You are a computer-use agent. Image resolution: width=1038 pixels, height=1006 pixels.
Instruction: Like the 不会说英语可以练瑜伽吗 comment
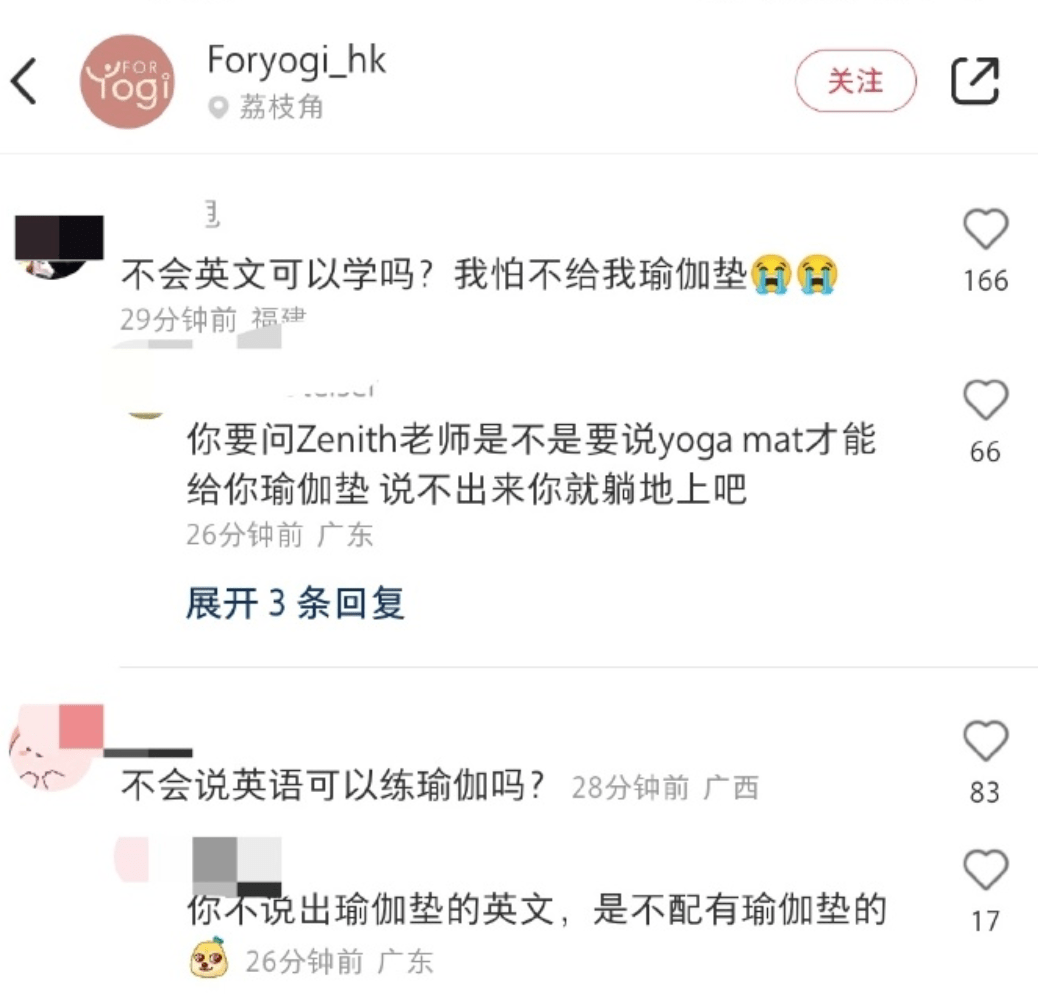pyautogui.click(x=985, y=742)
